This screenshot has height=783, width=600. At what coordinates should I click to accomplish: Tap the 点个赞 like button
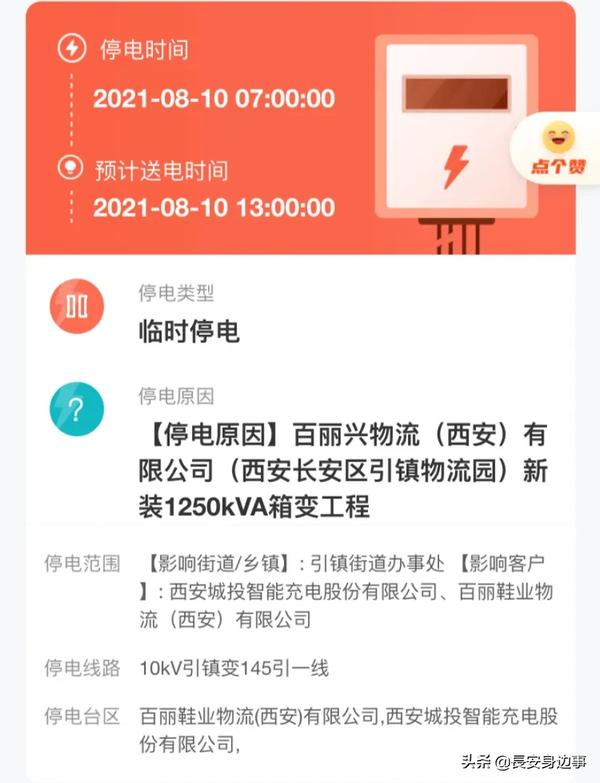[558, 149]
